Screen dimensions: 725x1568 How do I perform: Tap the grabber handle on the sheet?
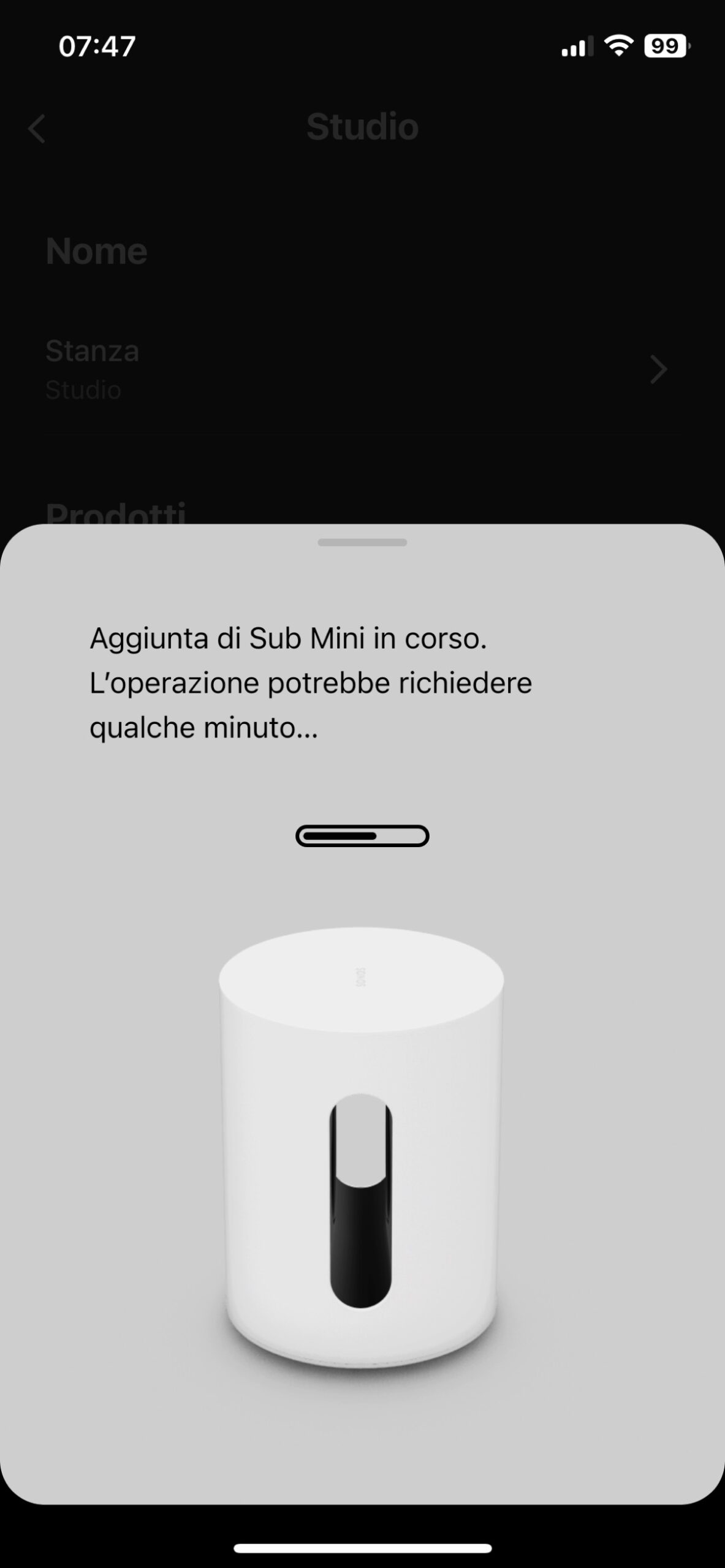pyautogui.click(x=362, y=542)
